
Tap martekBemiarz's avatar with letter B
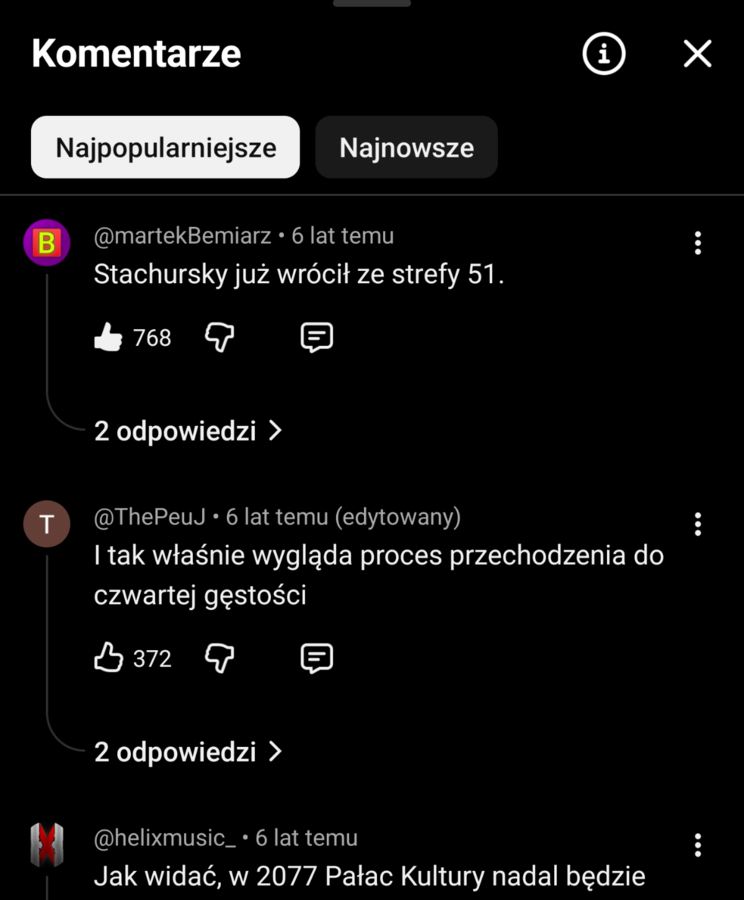click(46, 242)
